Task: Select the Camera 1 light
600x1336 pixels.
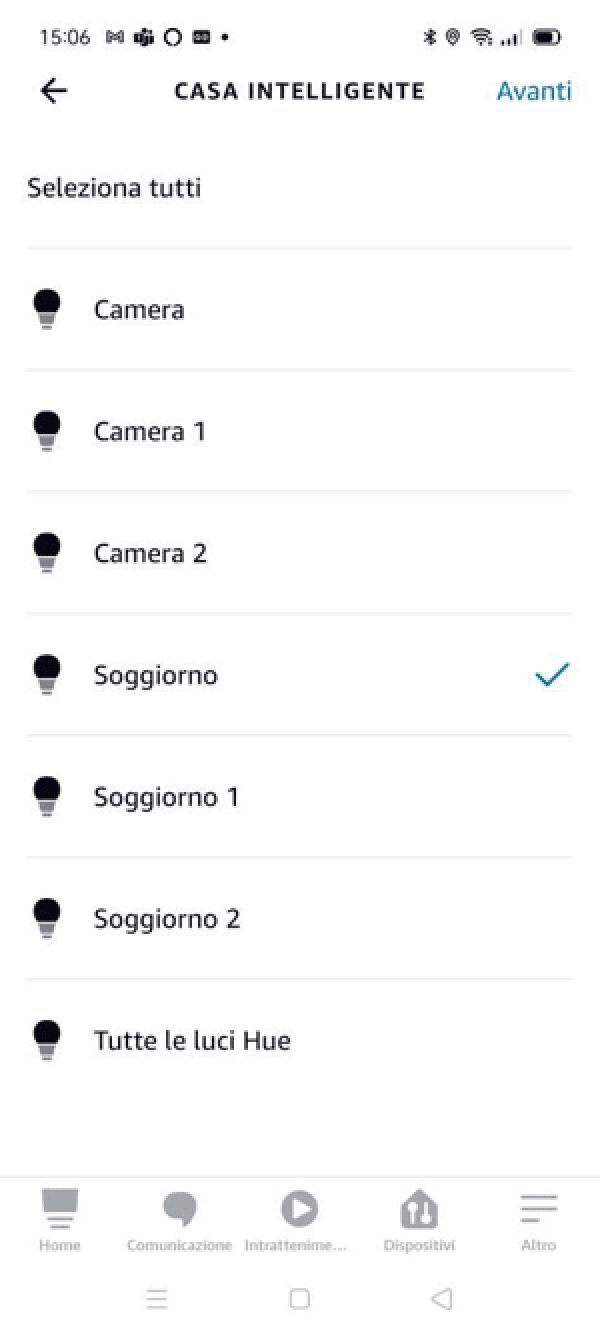Action: [299, 432]
